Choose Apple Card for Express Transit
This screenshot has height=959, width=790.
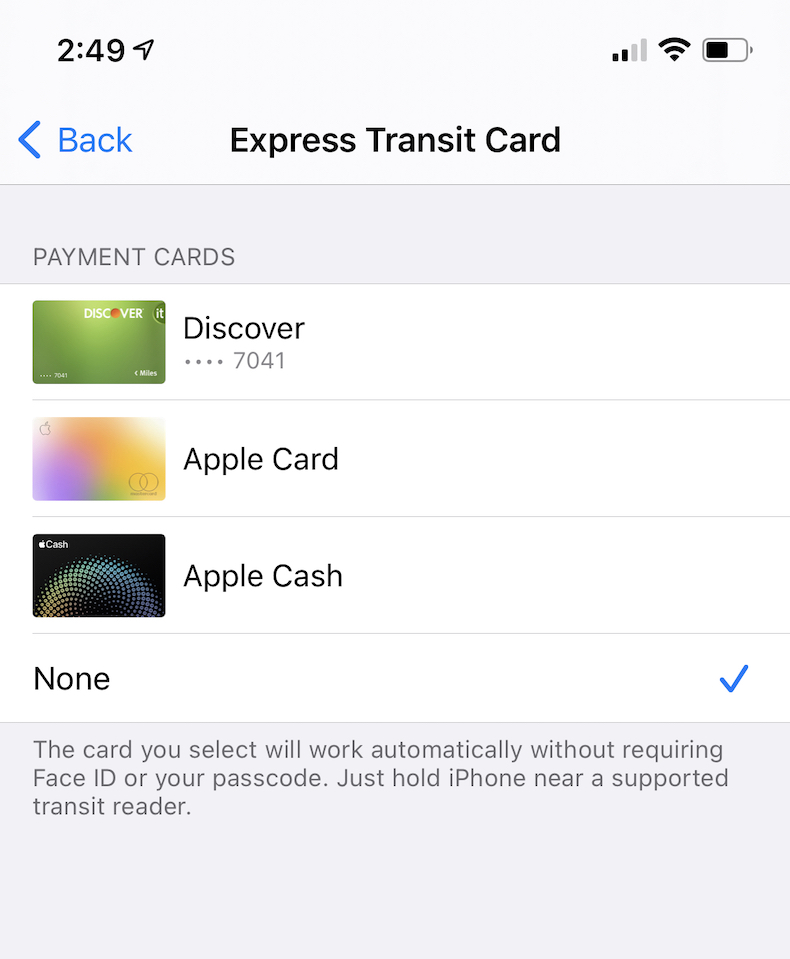click(395, 459)
